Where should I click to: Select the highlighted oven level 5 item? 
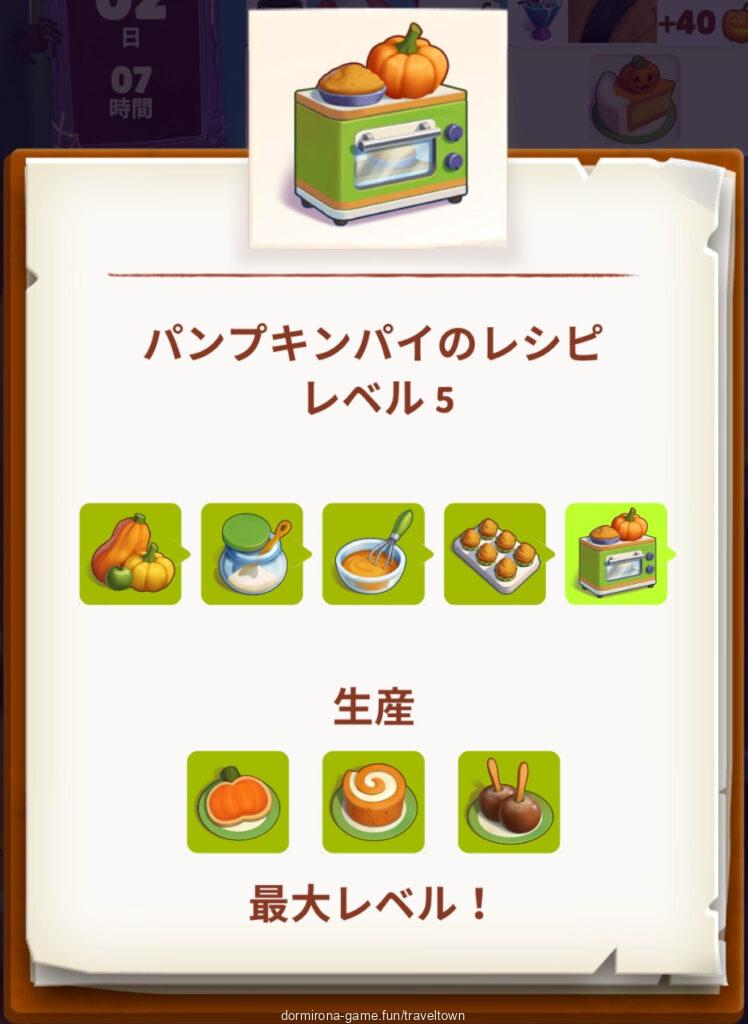616,554
